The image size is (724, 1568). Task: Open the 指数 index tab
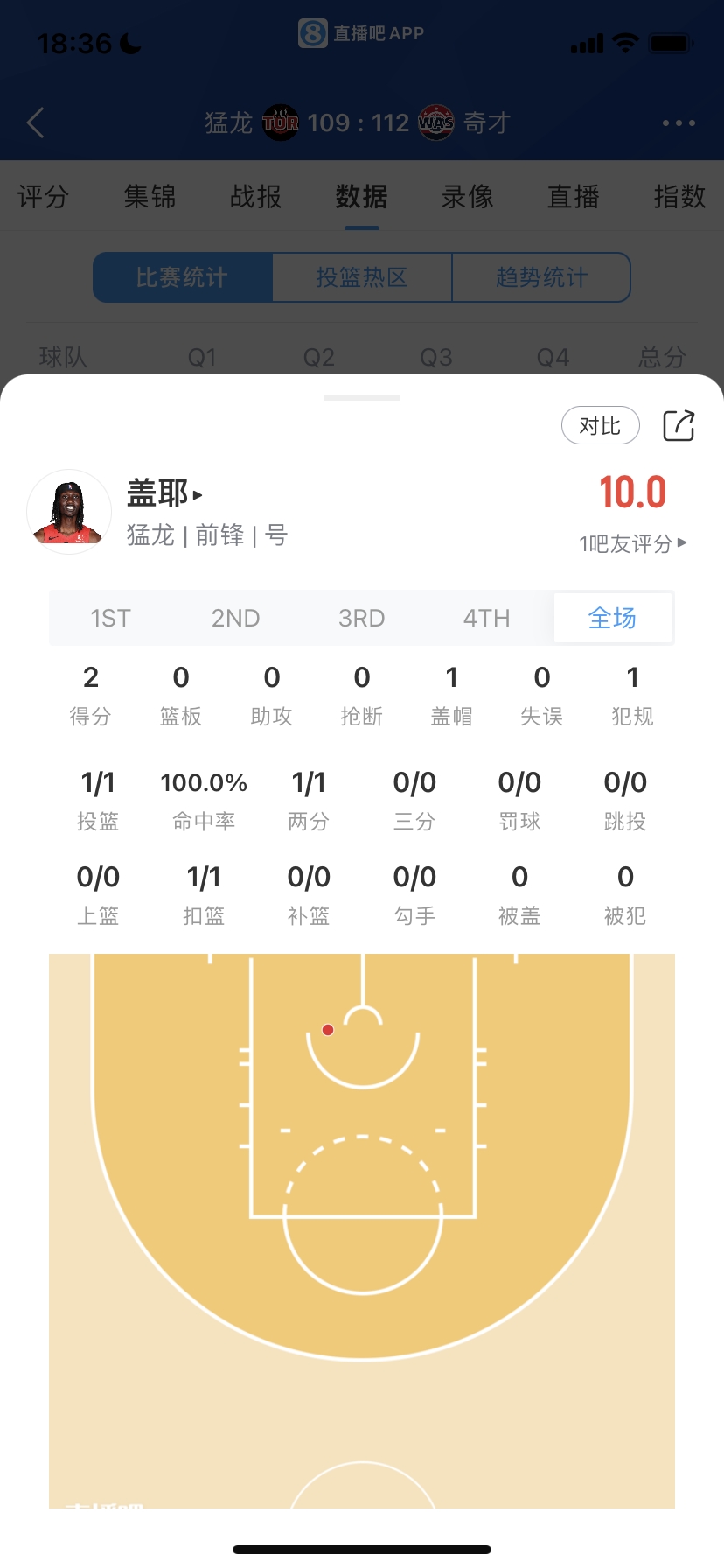click(x=679, y=197)
